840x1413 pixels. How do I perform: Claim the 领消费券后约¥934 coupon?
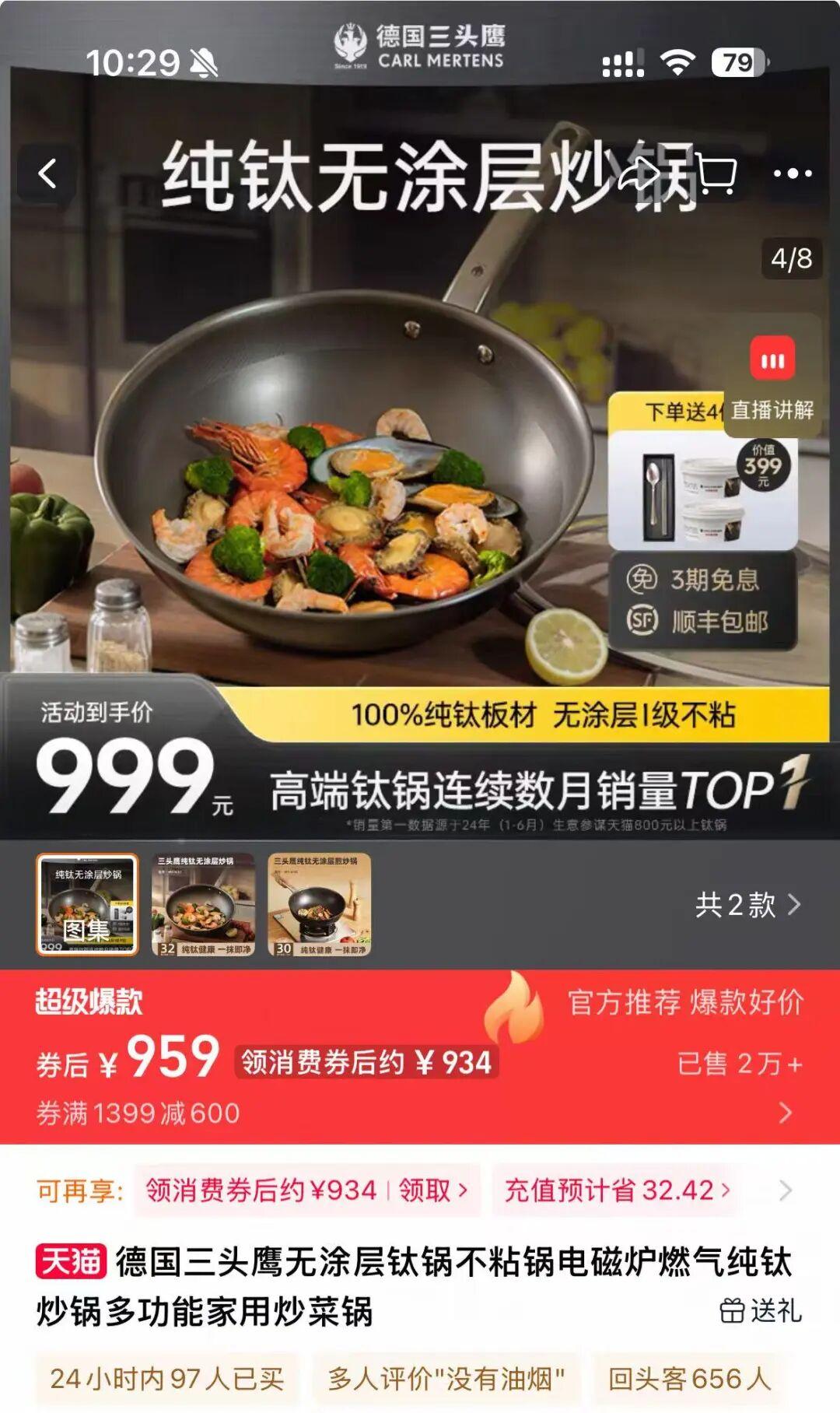[x=307, y=1190]
